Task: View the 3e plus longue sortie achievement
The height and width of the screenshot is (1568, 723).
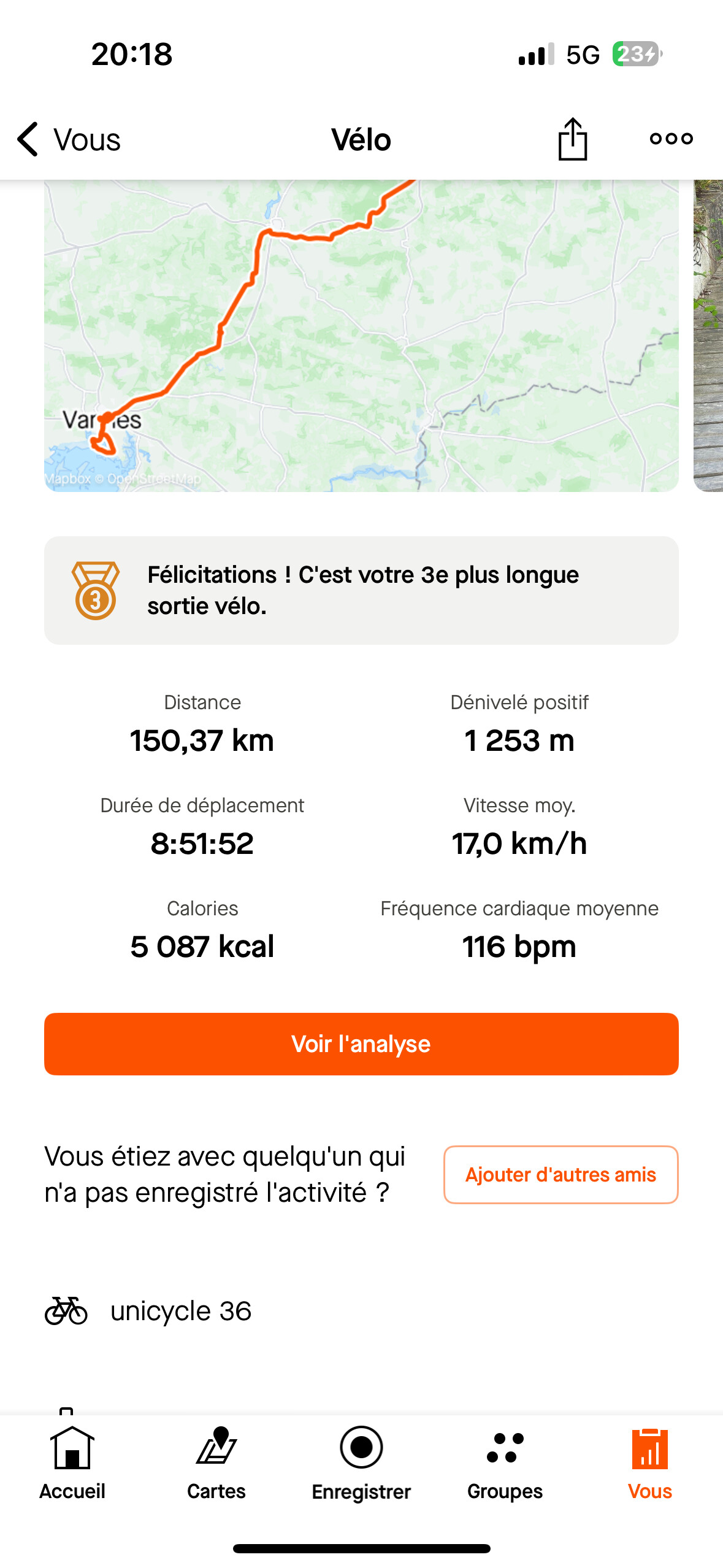Action: tap(361, 590)
